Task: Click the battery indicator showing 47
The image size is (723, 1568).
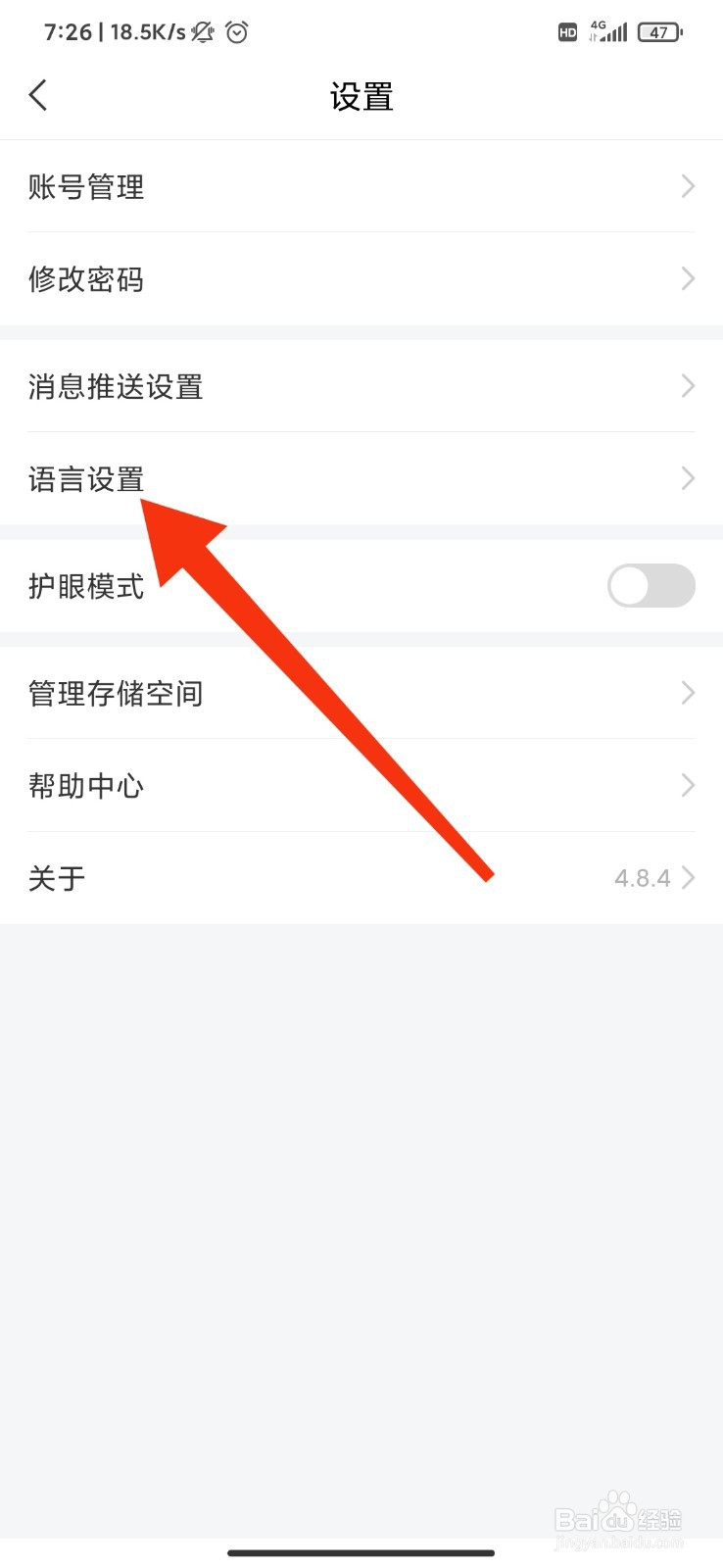Action: tap(658, 32)
